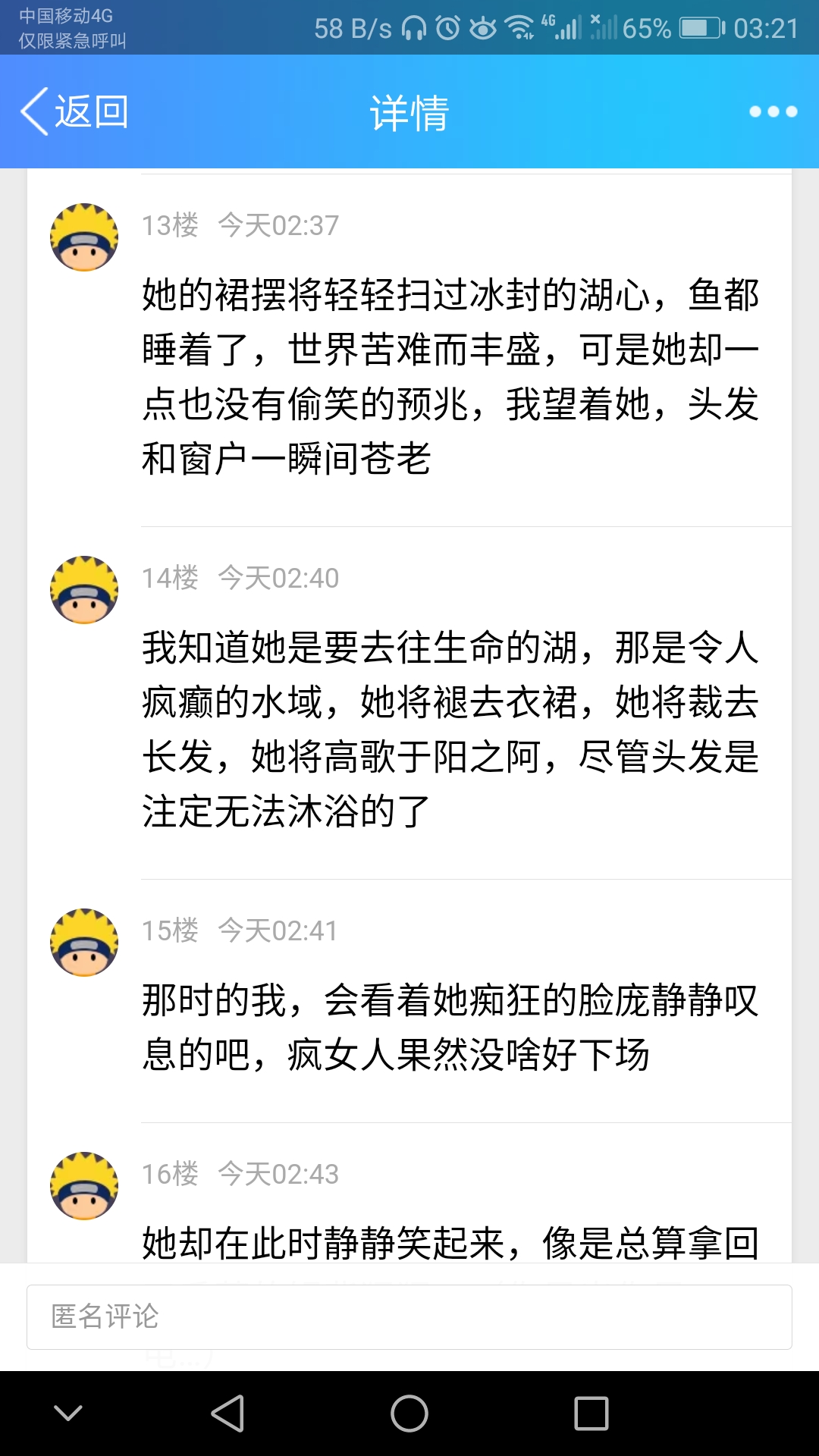
Task: Open the avatar on the 14楼 comment
Action: pos(84,590)
